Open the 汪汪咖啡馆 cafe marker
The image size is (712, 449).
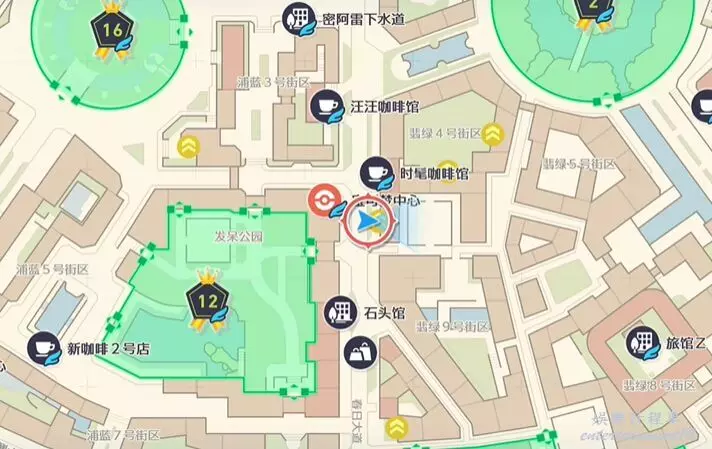[324, 105]
